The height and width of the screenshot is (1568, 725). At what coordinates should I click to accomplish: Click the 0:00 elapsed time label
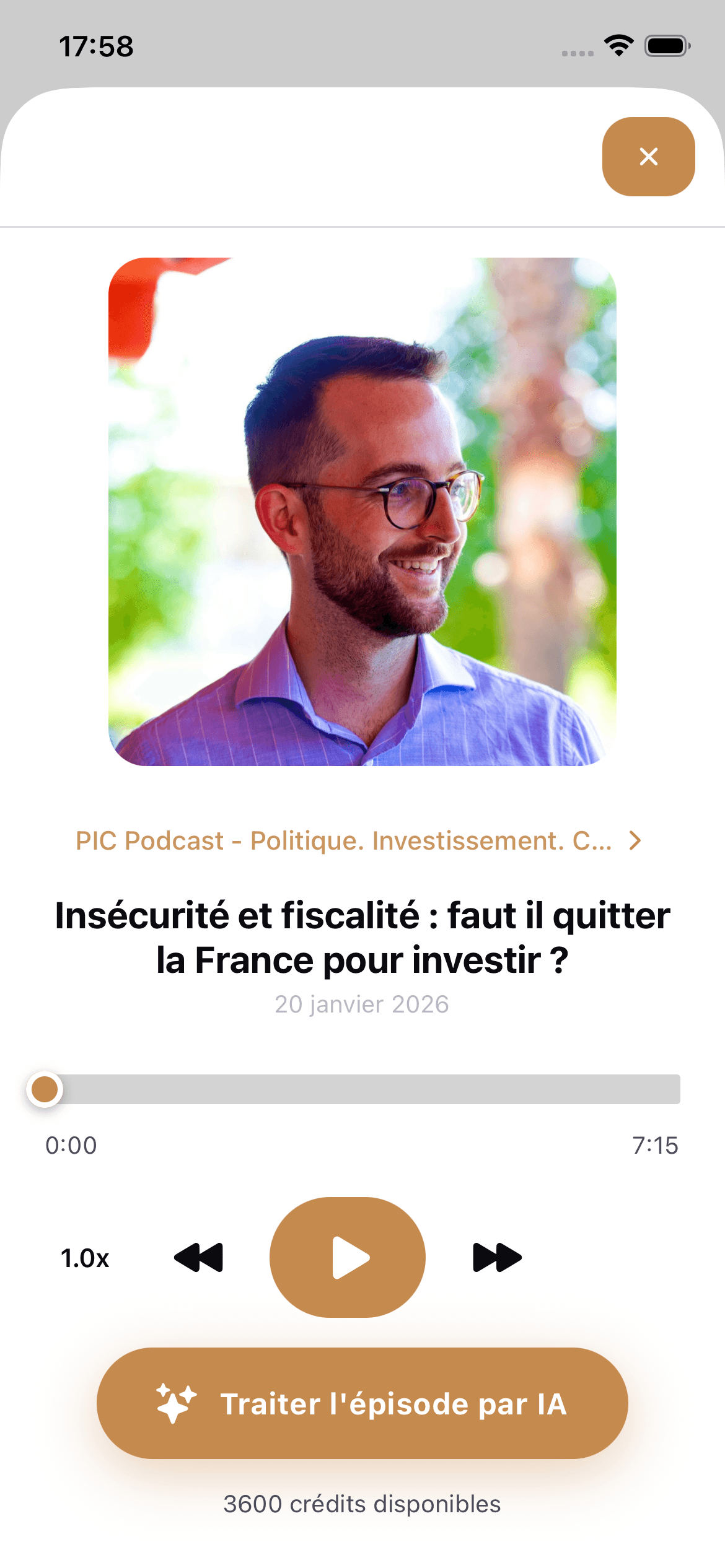point(72,1145)
